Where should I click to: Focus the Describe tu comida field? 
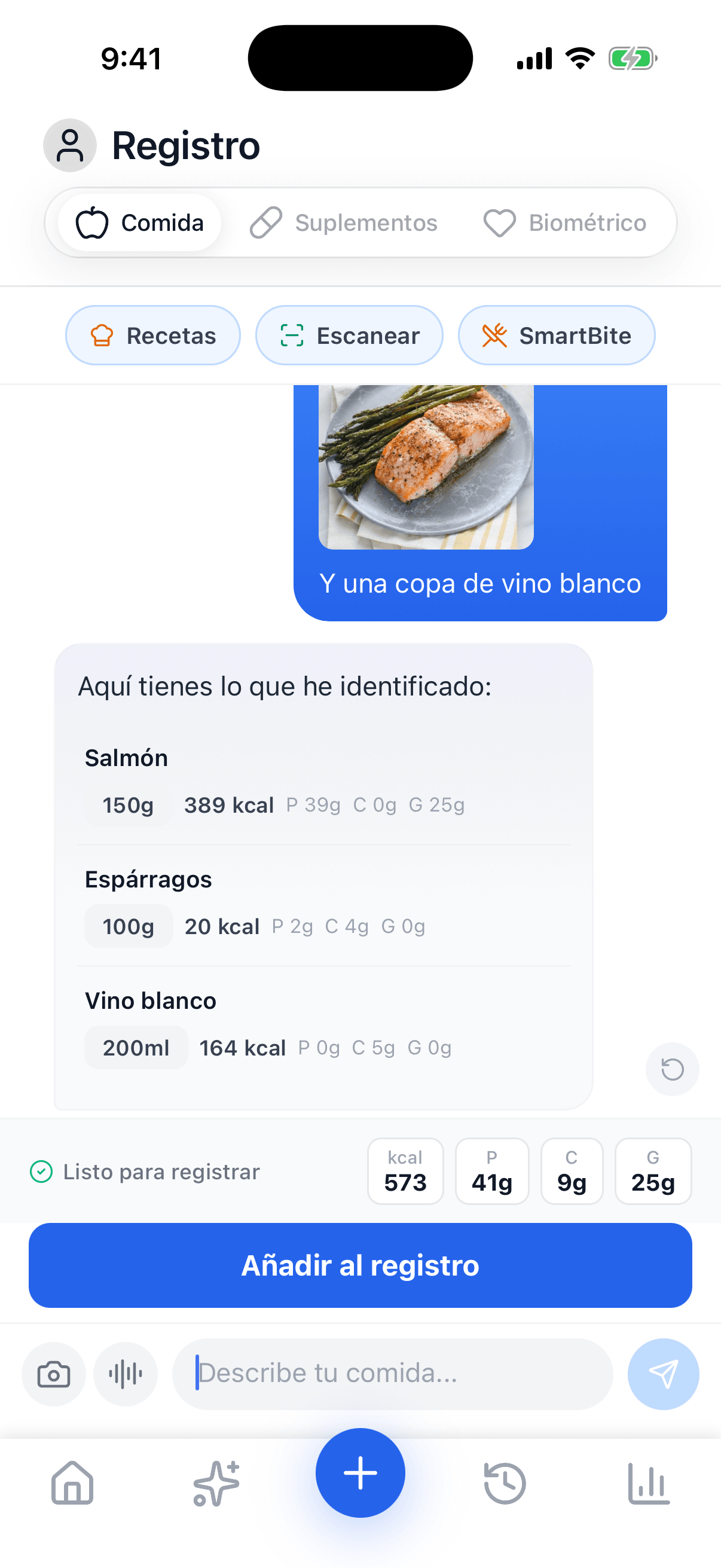tap(392, 1374)
